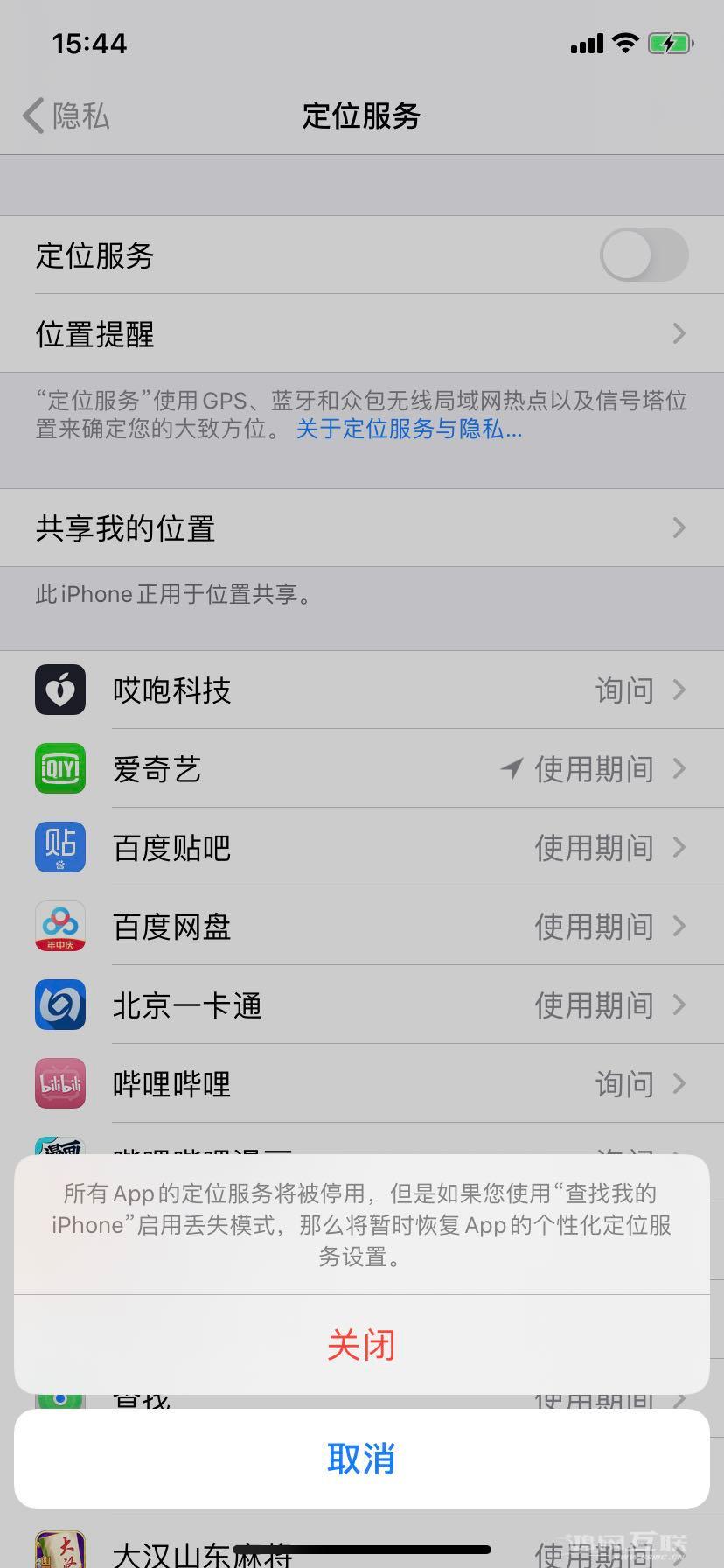This screenshot has height=1568, width=724.
Task: Dismiss the dialog with 取消
Action: [362, 1459]
